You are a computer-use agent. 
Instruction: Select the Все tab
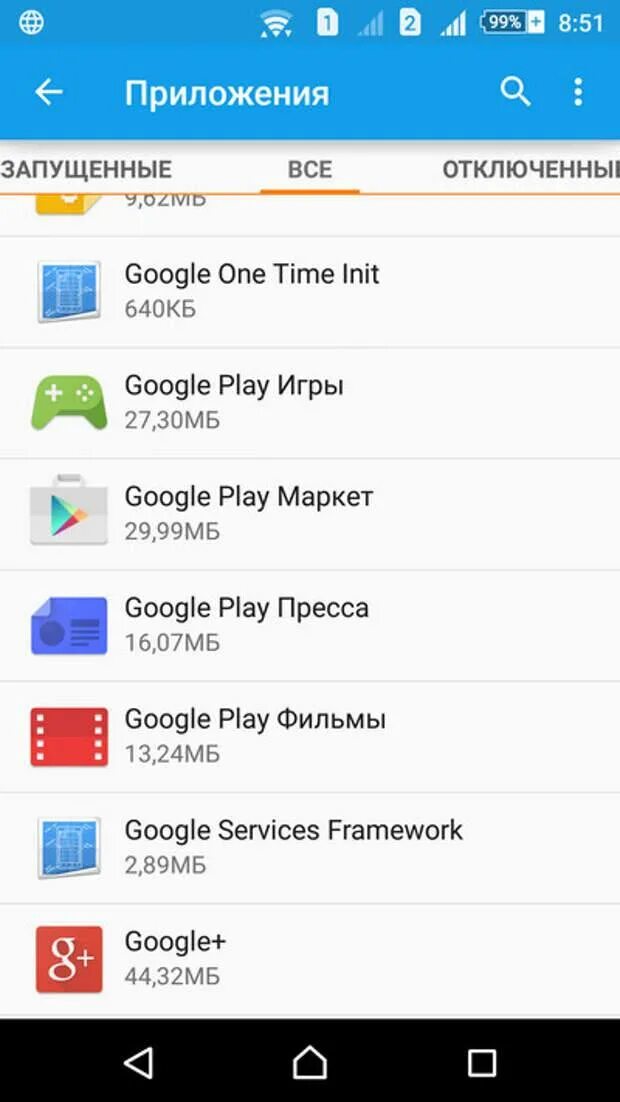pyautogui.click(x=309, y=169)
